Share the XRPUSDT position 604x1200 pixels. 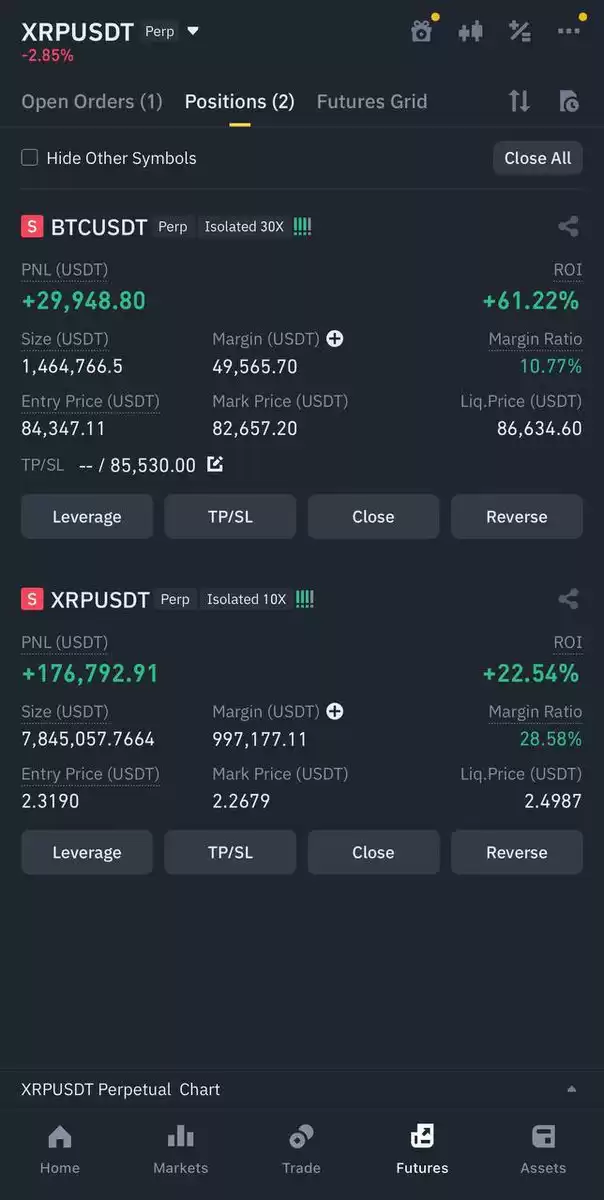click(x=568, y=599)
